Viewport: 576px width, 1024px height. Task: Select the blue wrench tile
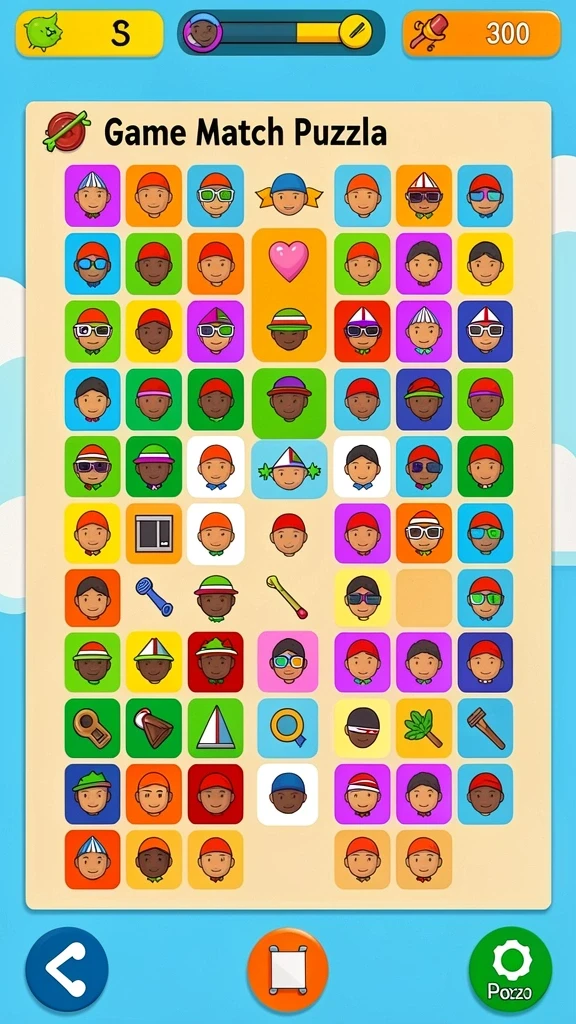(x=154, y=596)
